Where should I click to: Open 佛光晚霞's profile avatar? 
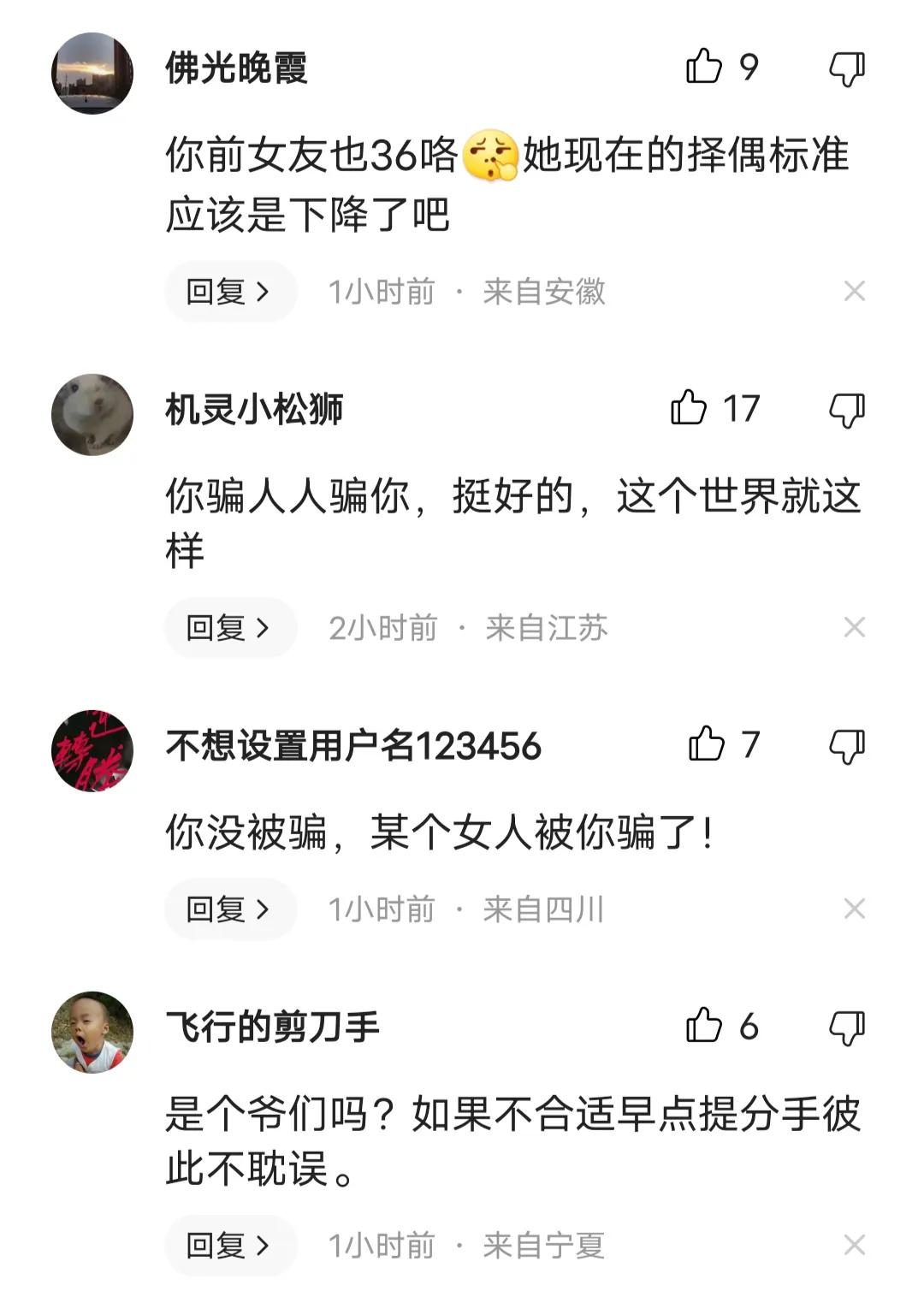92,74
